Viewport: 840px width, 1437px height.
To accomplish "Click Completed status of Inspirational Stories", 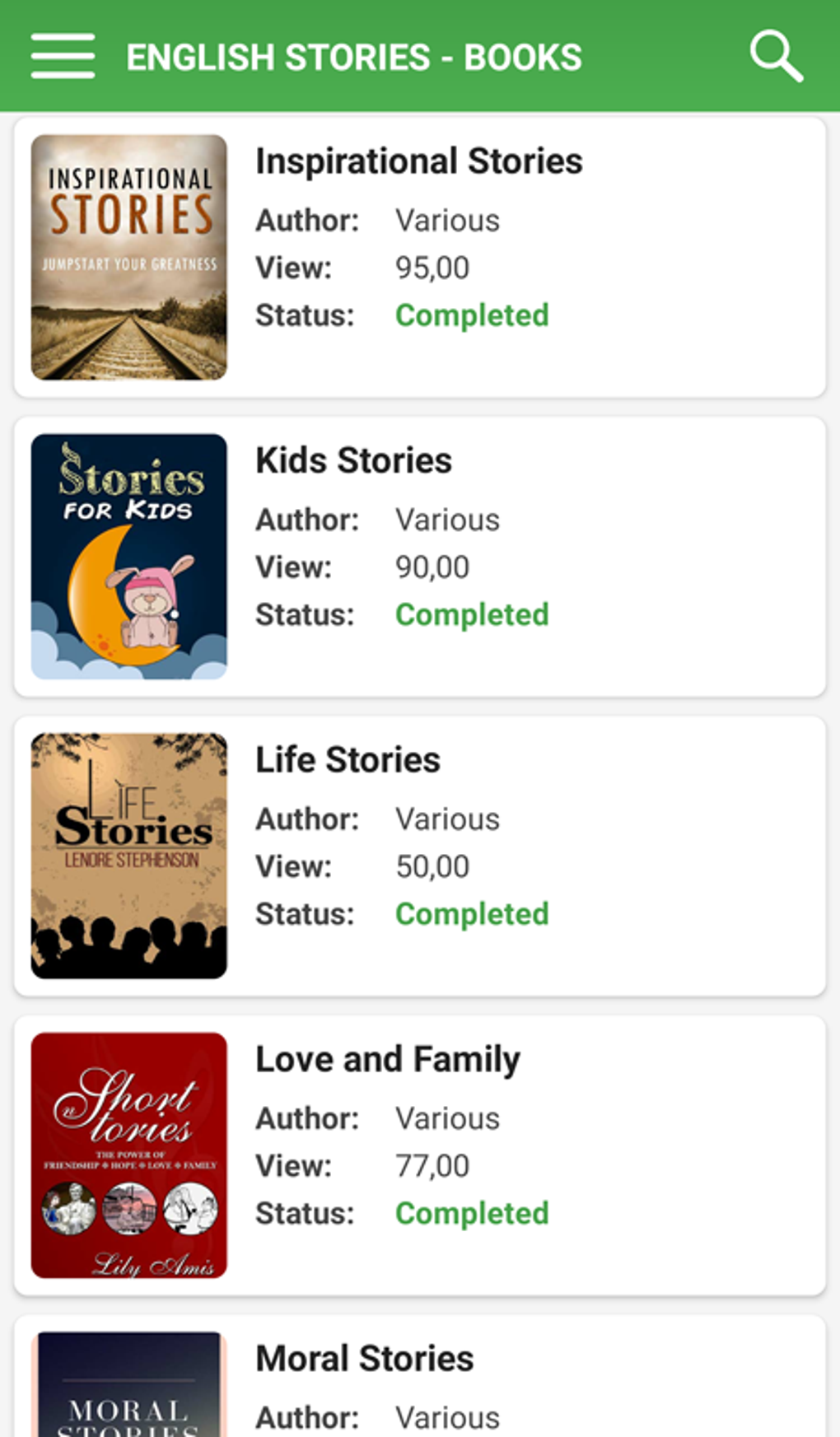I will 471,315.
